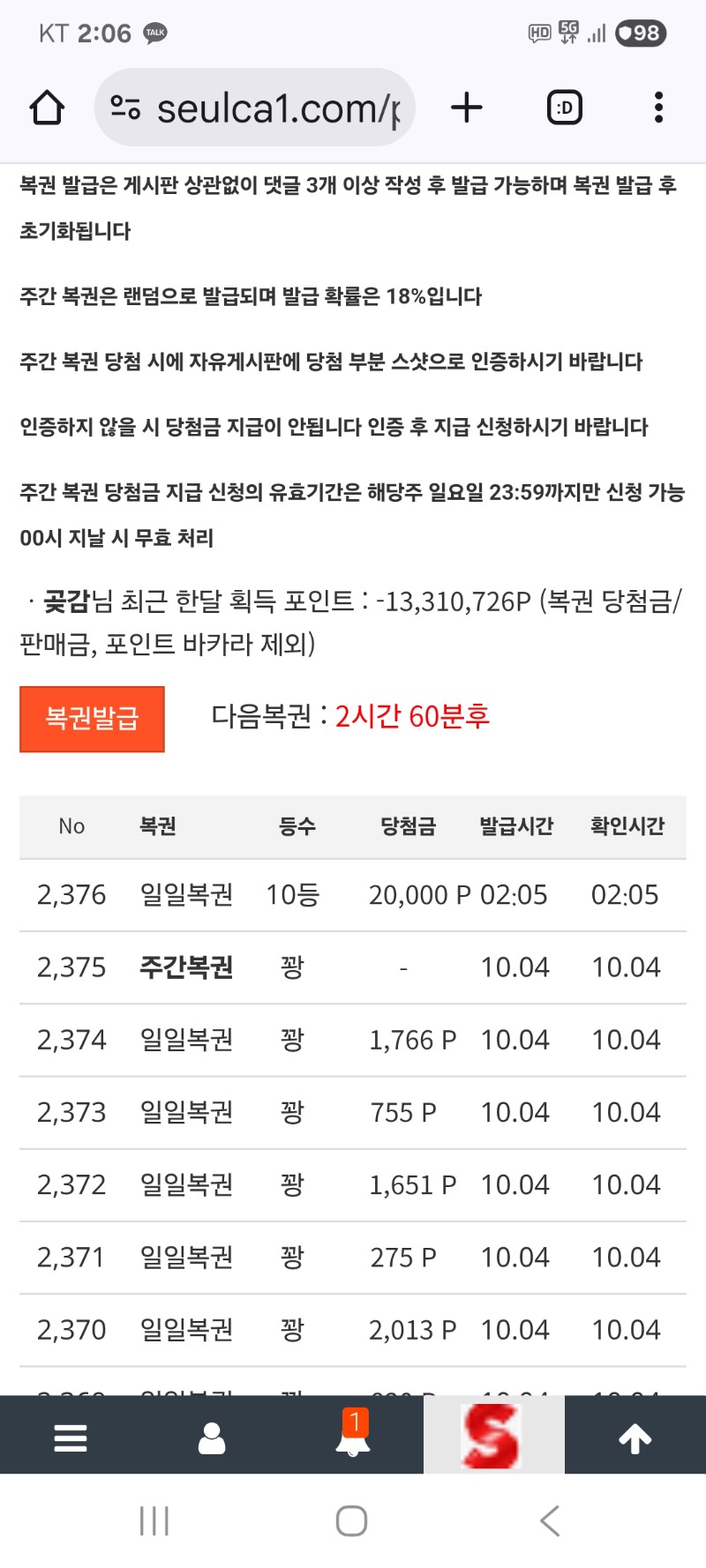This screenshot has width=706, height=1568.
Task: Open recent apps from the navigation bar
Action: (154, 1521)
